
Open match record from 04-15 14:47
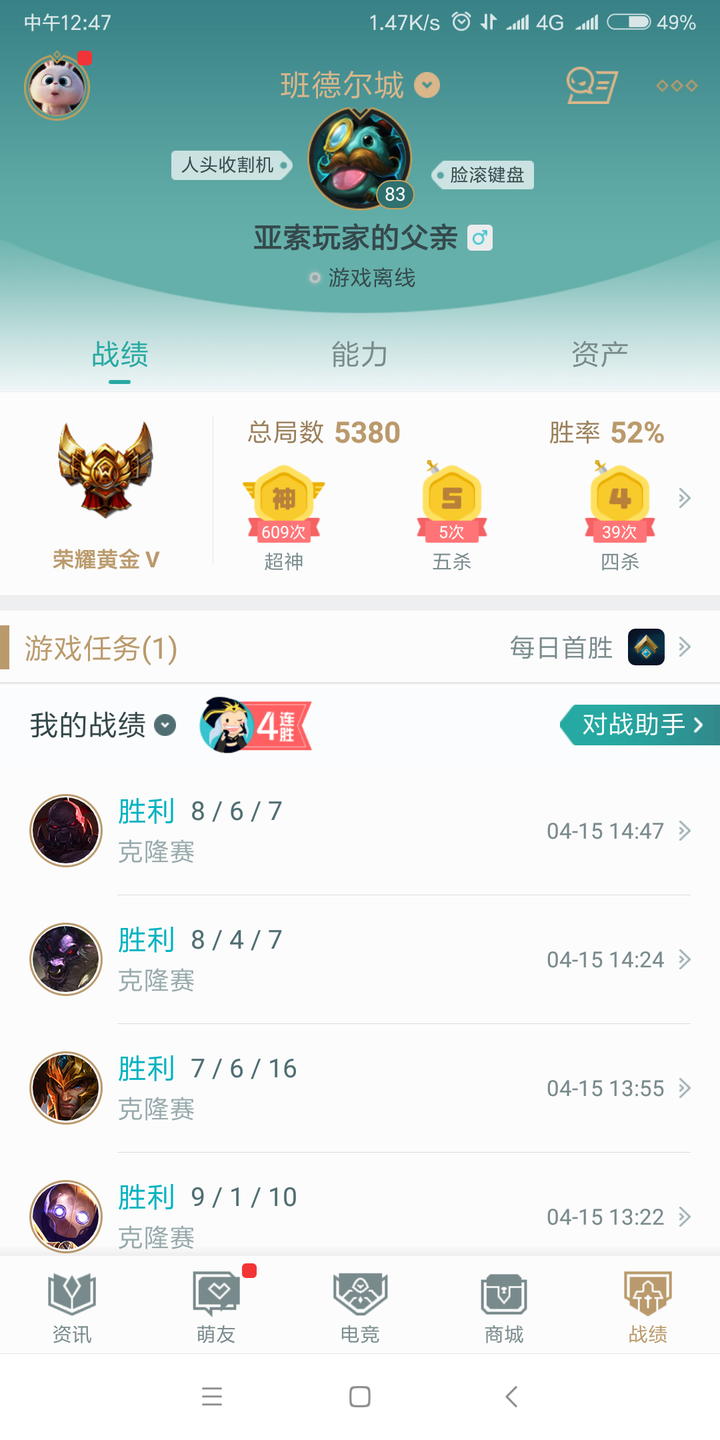[x=360, y=830]
